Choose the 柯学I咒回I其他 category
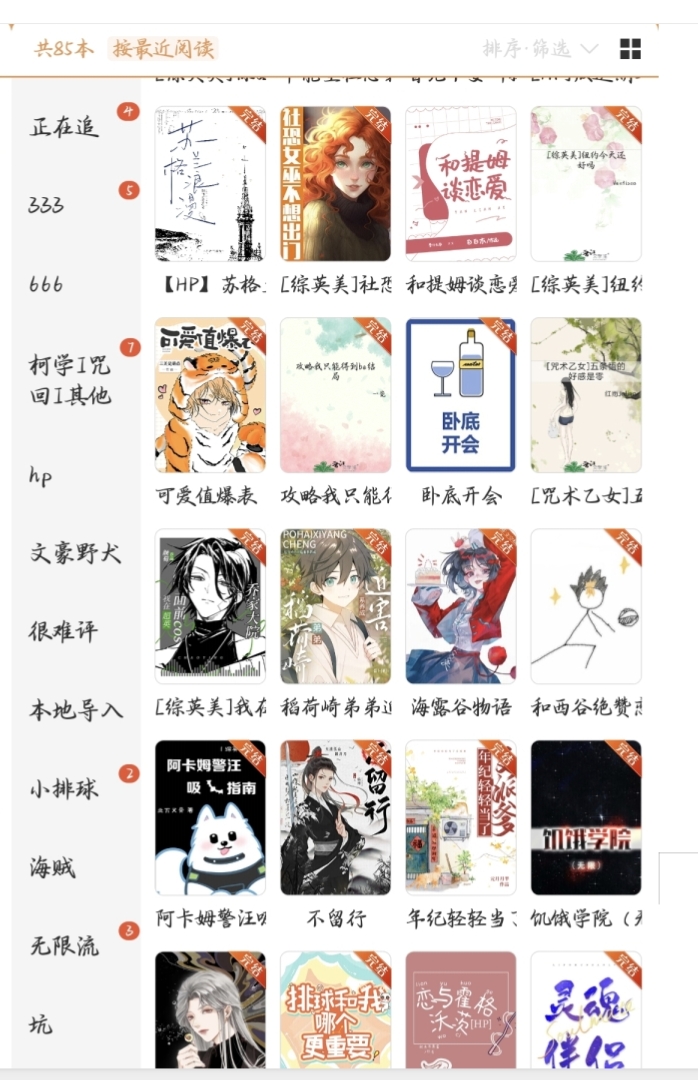 tap(70, 380)
